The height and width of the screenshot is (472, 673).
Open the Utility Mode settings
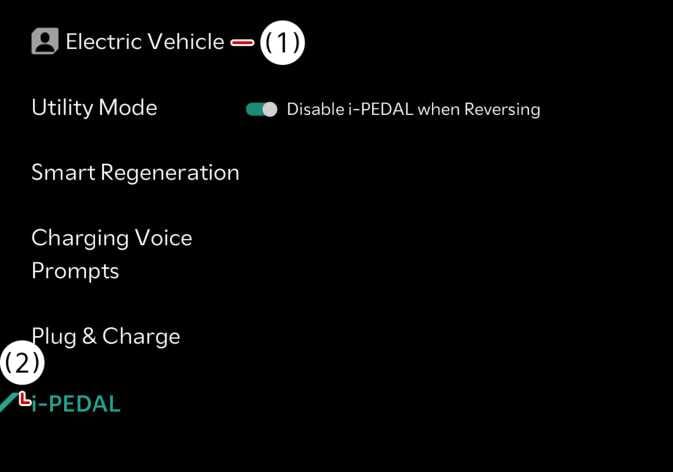[x=94, y=107]
